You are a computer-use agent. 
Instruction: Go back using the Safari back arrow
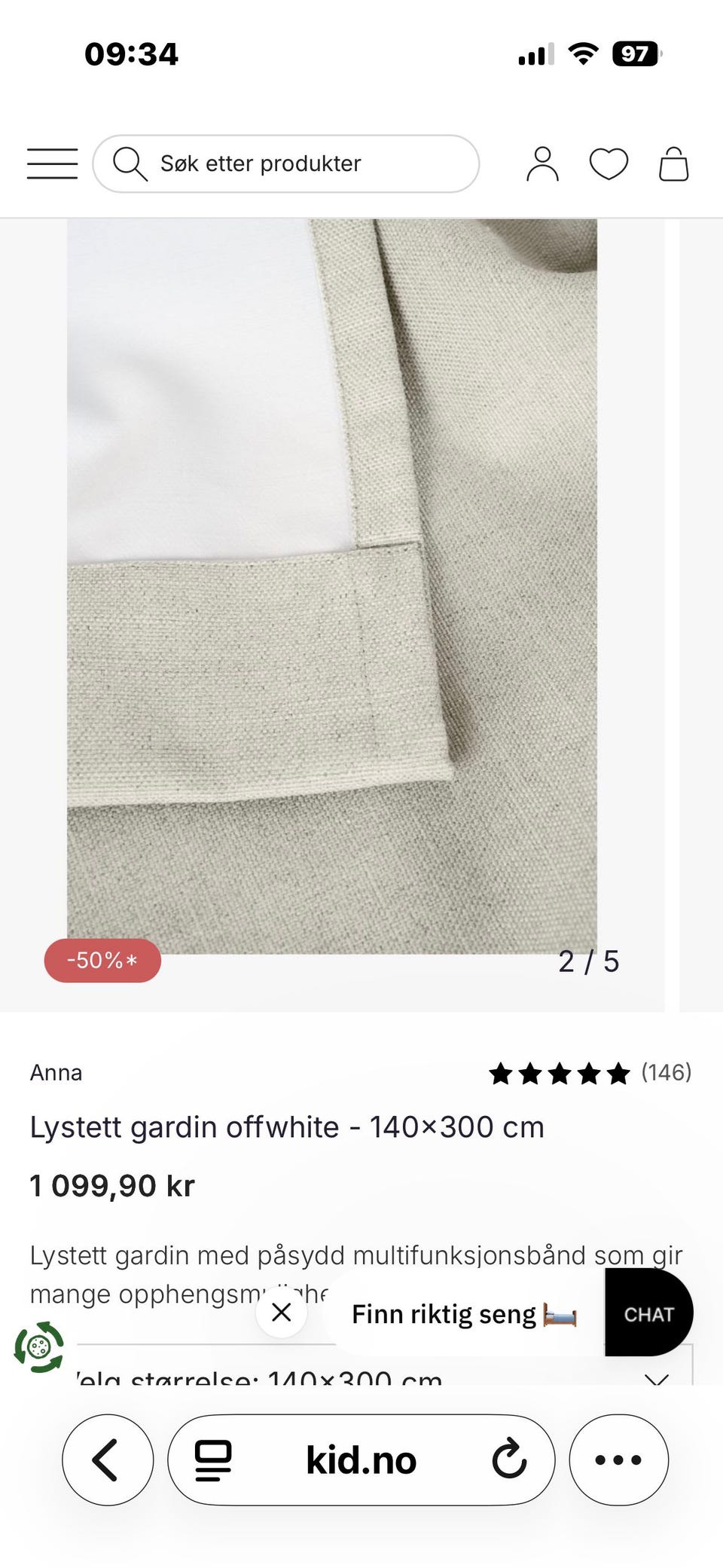[x=107, y=1459]
